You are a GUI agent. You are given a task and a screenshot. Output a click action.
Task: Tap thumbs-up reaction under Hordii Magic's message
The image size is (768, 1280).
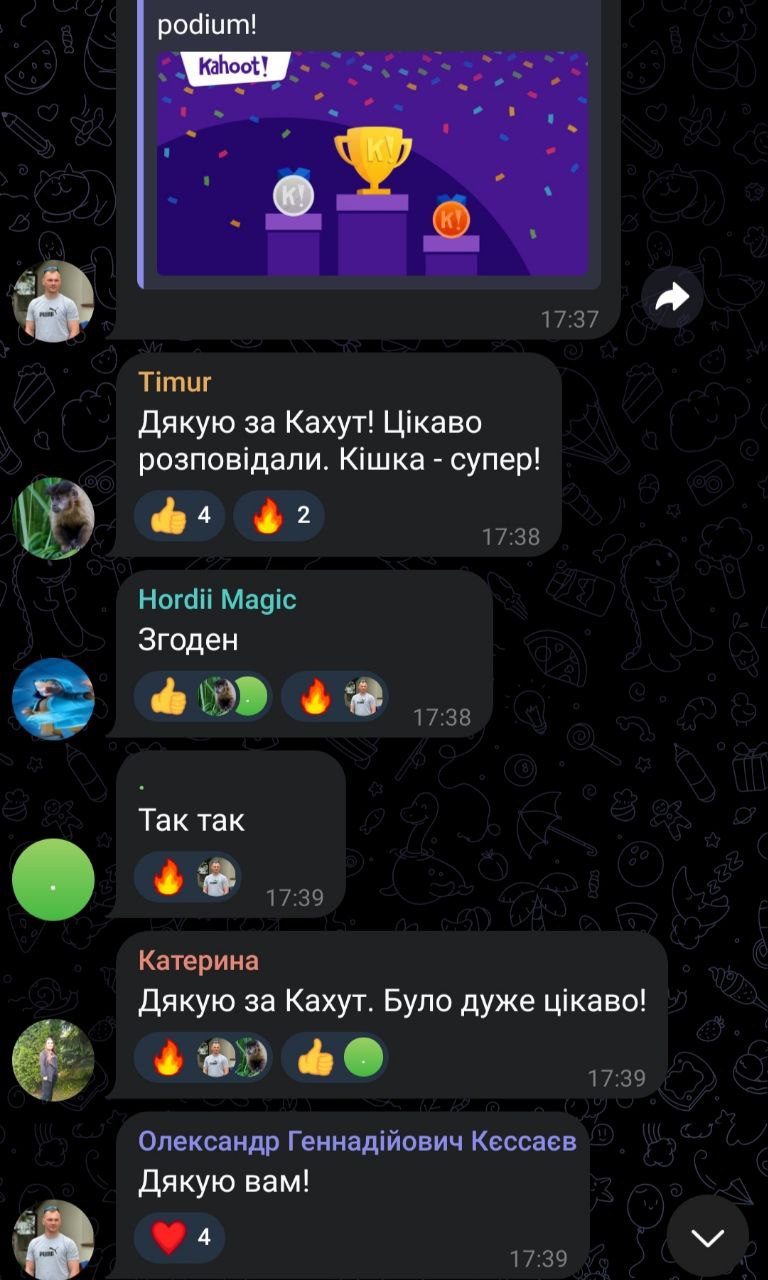pos(203,696)
